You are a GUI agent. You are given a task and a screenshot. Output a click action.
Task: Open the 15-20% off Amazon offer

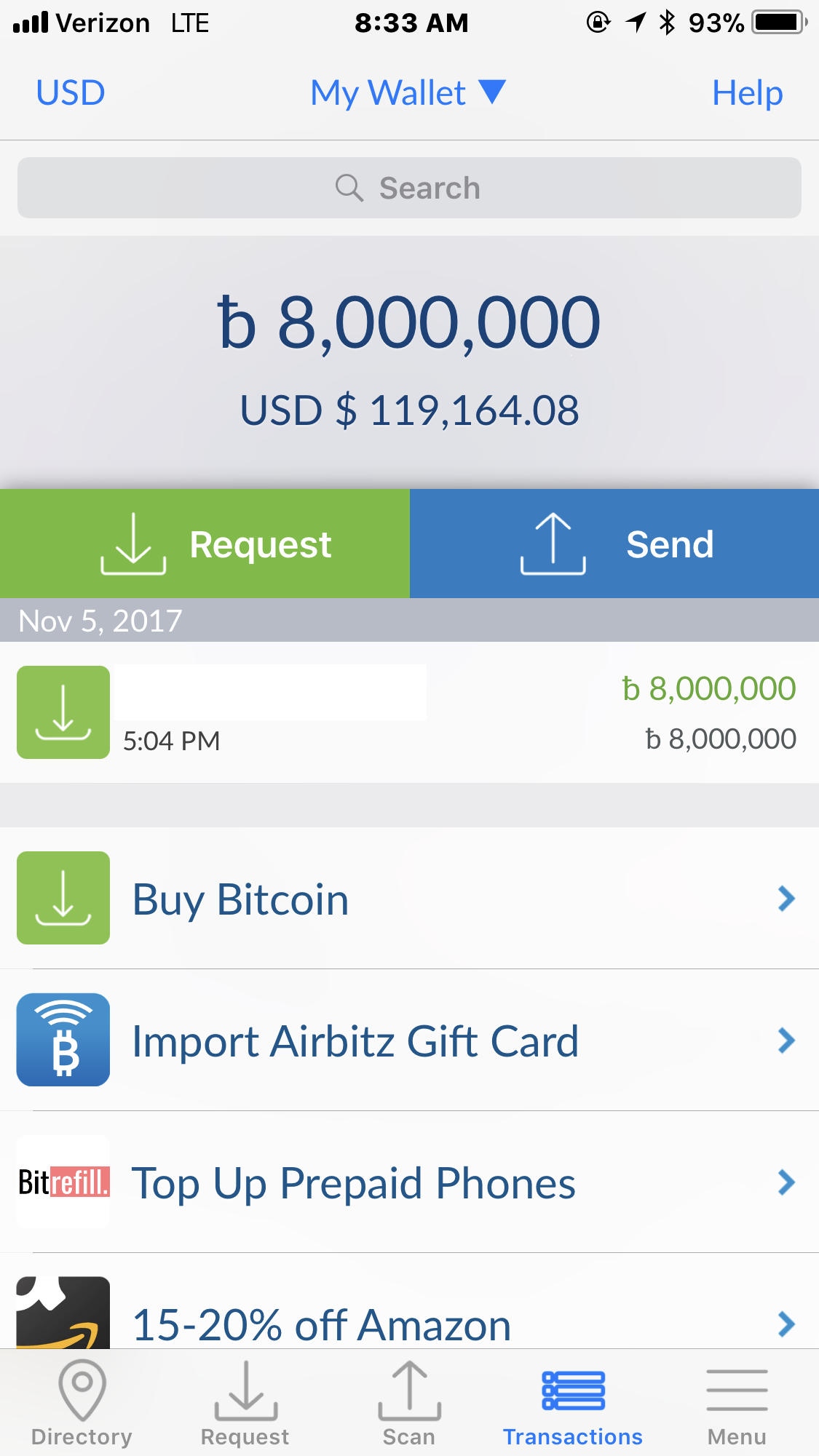(x=409, y=1301)
